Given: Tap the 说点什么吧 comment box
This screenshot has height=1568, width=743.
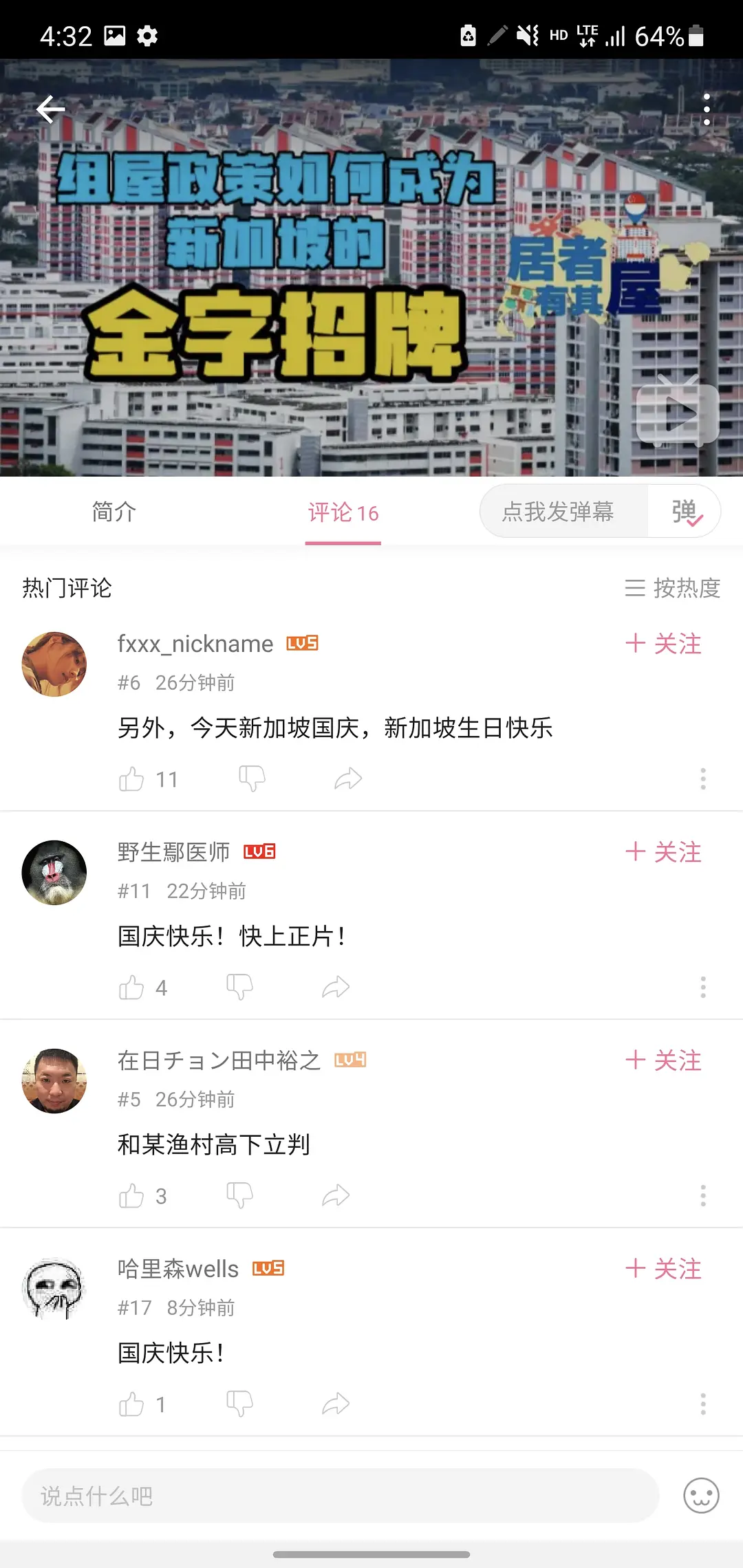Looking at the screenshot, I should click(340, 1496).
